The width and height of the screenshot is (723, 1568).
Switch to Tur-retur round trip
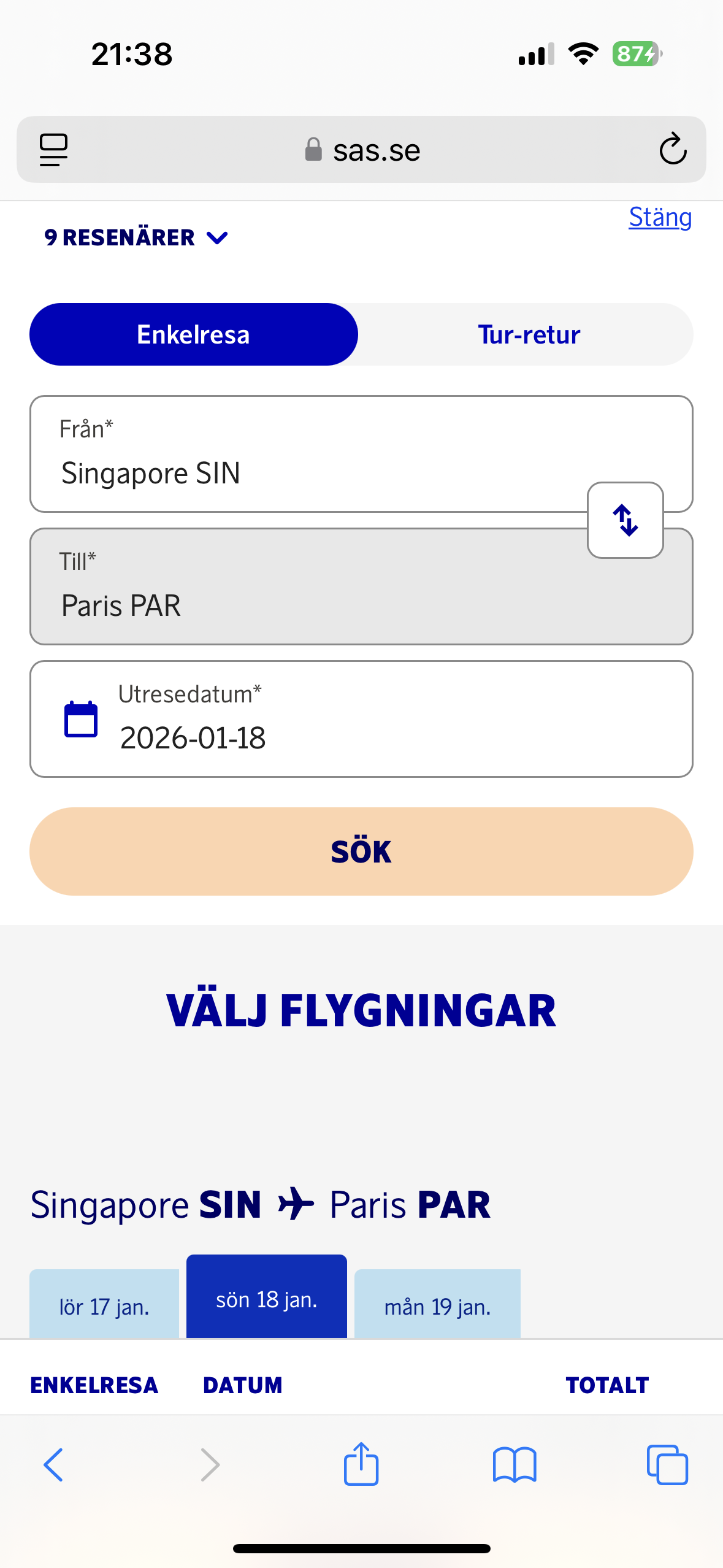pos(529,334)
